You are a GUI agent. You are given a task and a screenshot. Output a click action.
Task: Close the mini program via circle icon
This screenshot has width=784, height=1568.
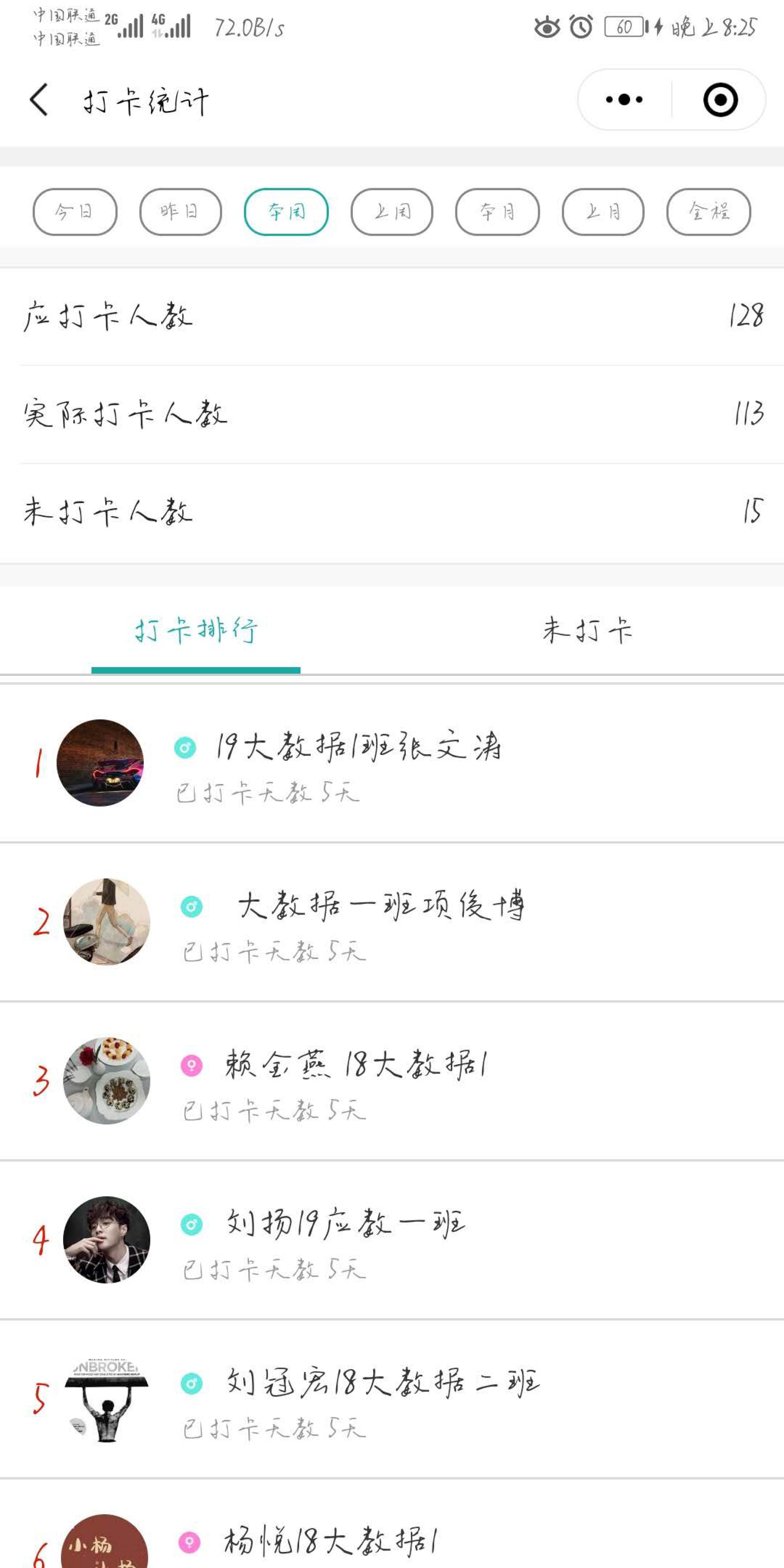tap(720, 100)
